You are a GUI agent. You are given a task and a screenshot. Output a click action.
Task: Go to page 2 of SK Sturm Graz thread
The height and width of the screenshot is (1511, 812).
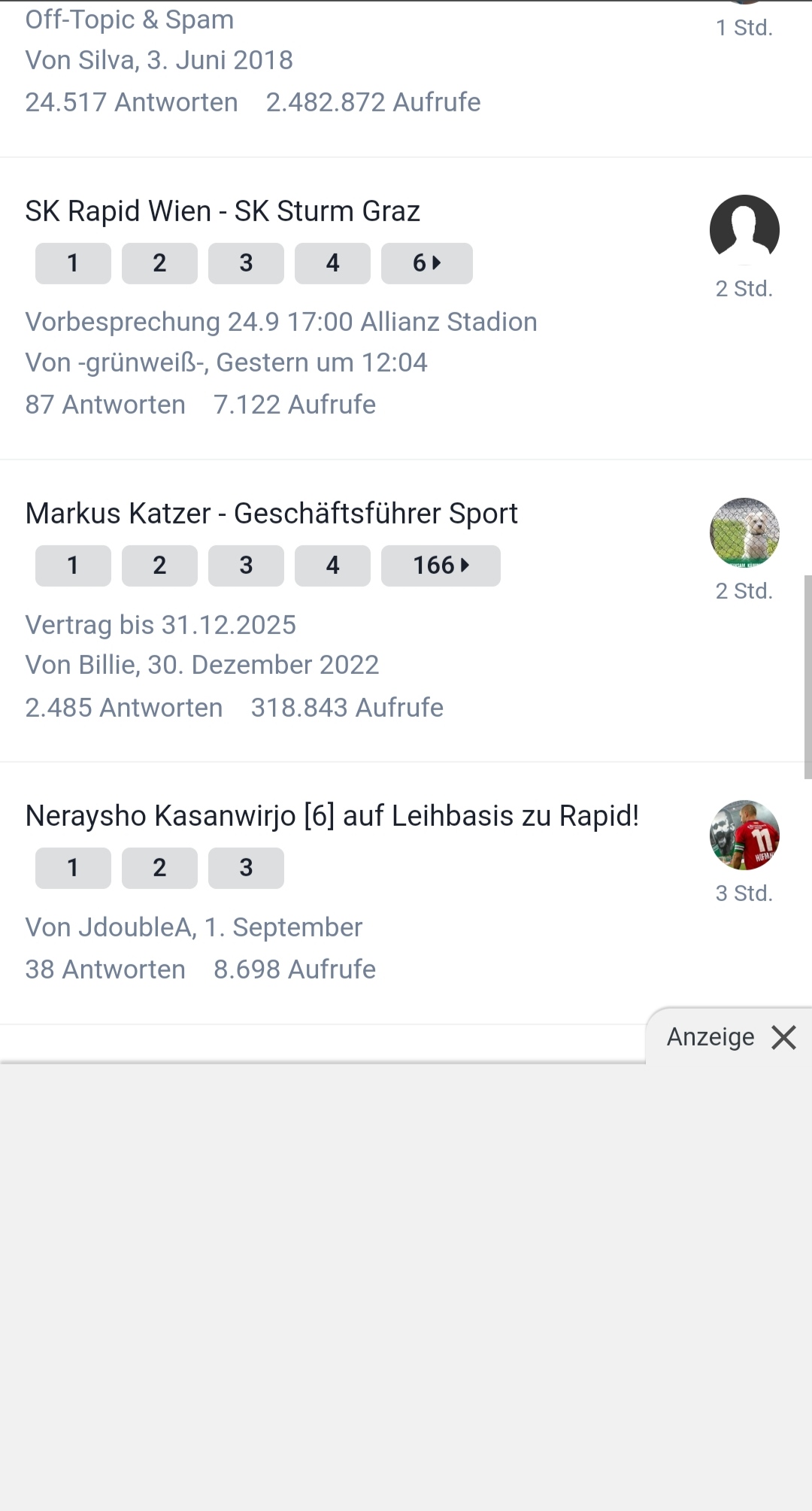point(159,263)
